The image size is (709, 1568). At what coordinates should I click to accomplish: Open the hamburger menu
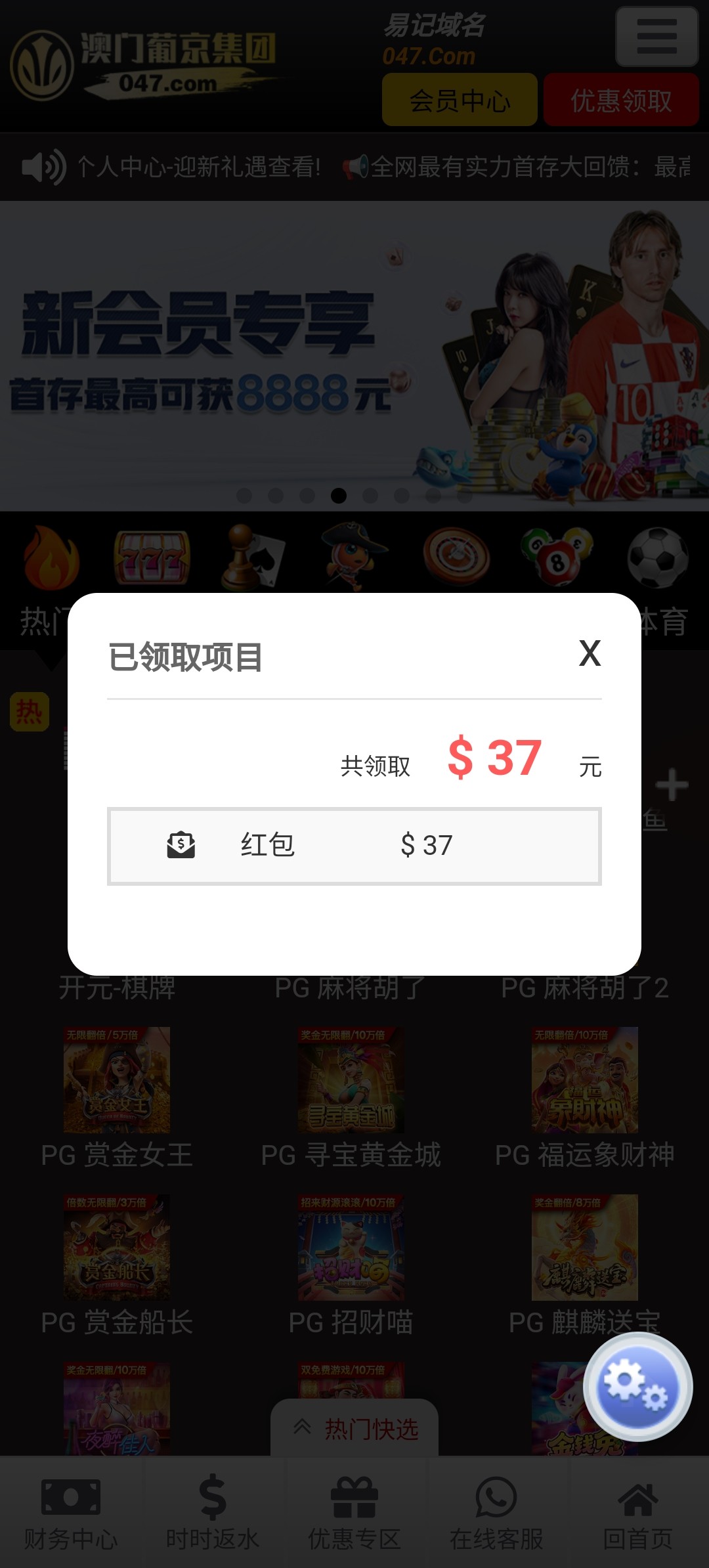(x=656, y=37)
